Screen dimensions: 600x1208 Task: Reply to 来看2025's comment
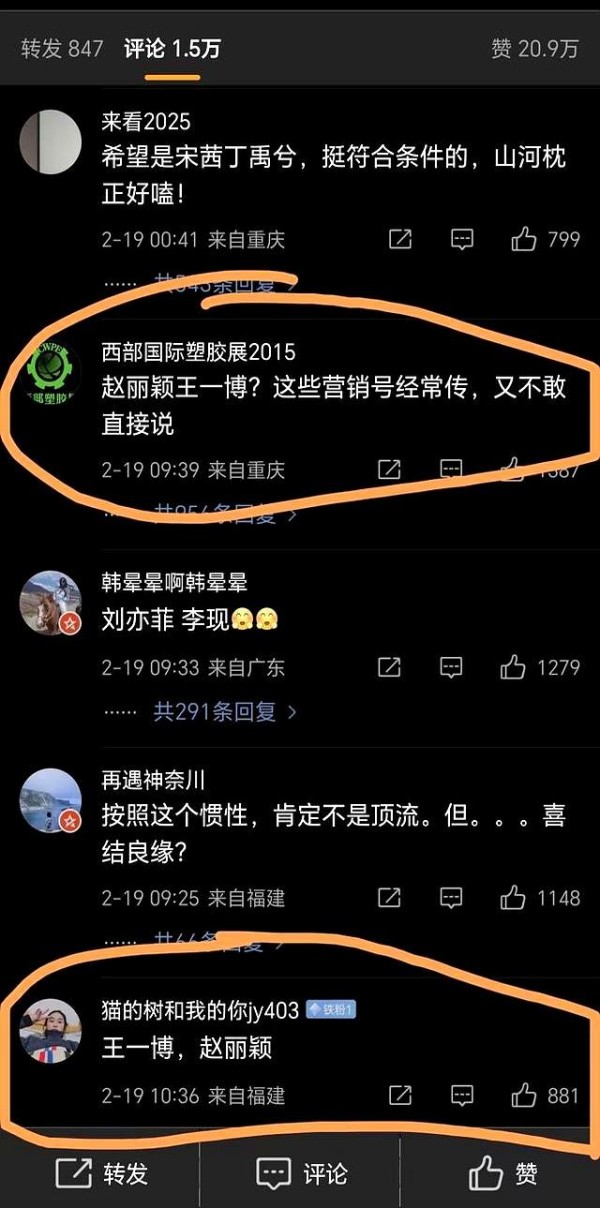click(462, 239)
